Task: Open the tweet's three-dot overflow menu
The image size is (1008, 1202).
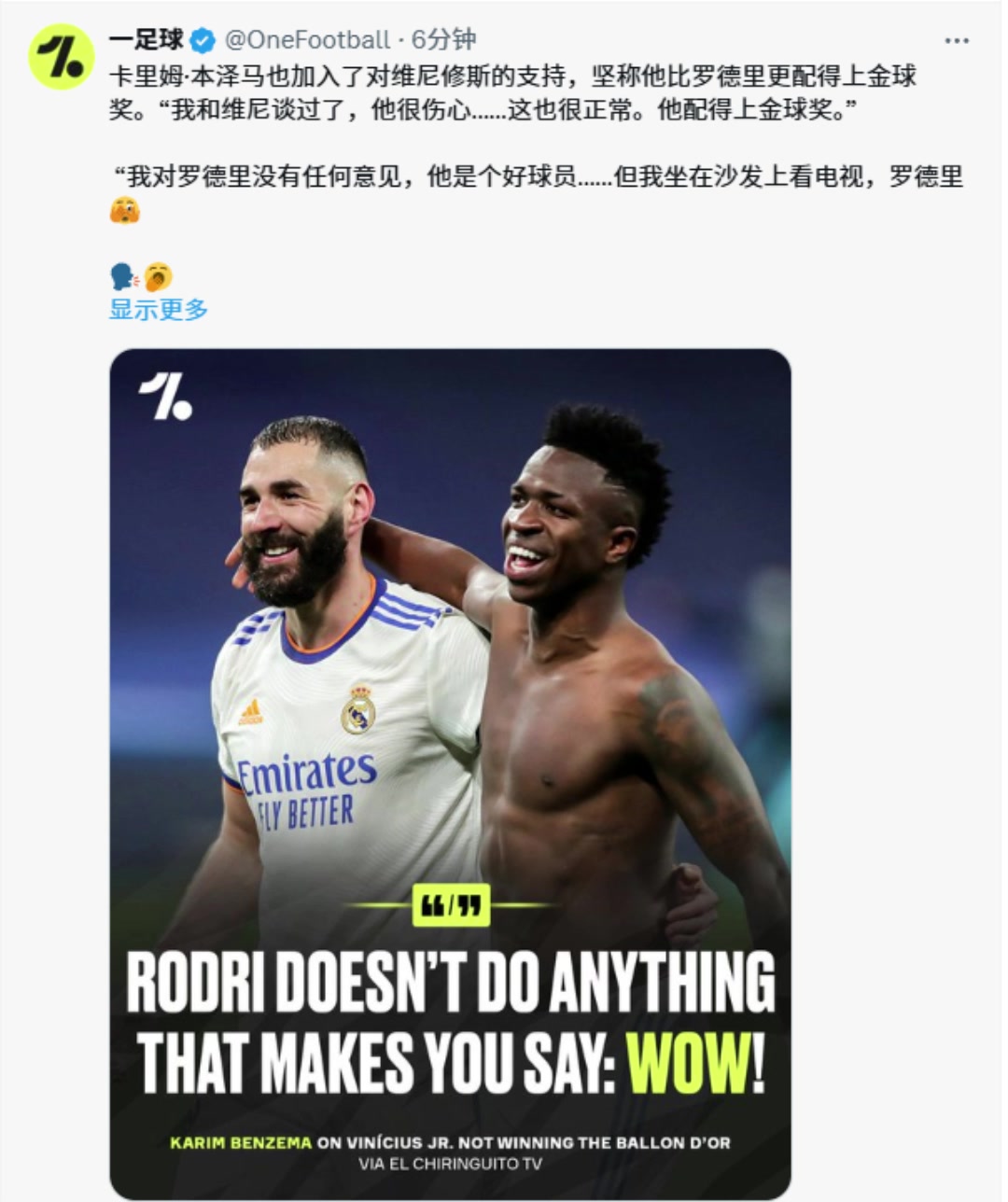Action: pos(957,41)
